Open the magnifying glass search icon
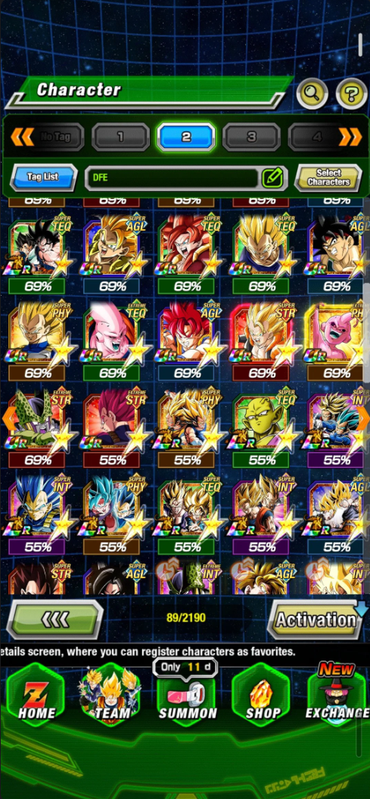 pyautogui.click(x=312, y=93)
